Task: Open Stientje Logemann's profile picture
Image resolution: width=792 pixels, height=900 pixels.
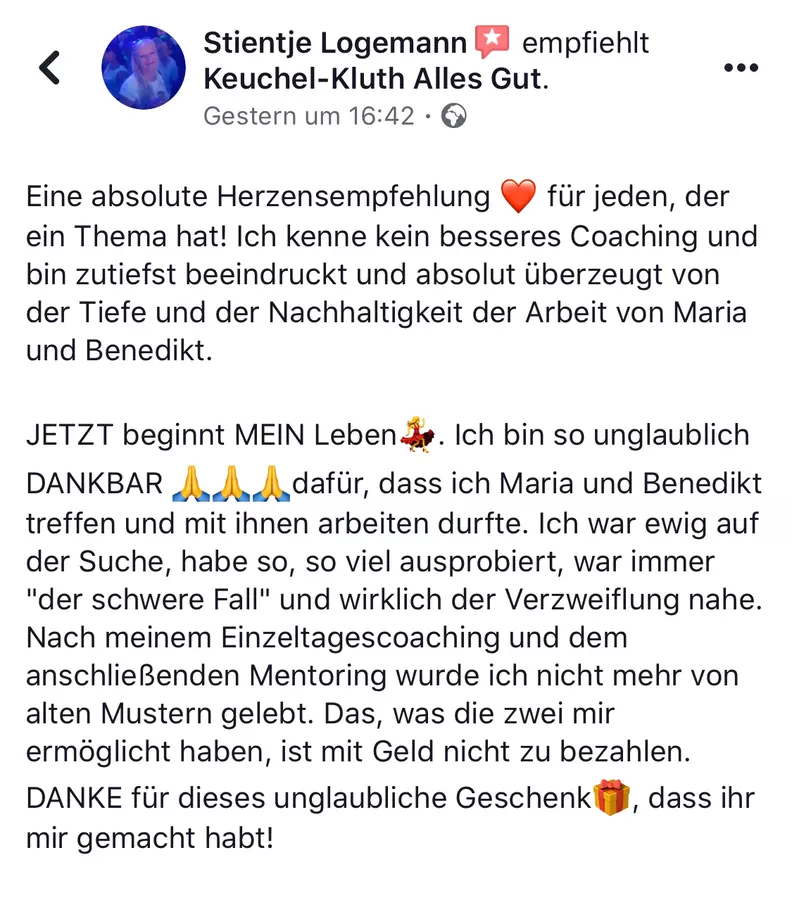Action: 143,68
